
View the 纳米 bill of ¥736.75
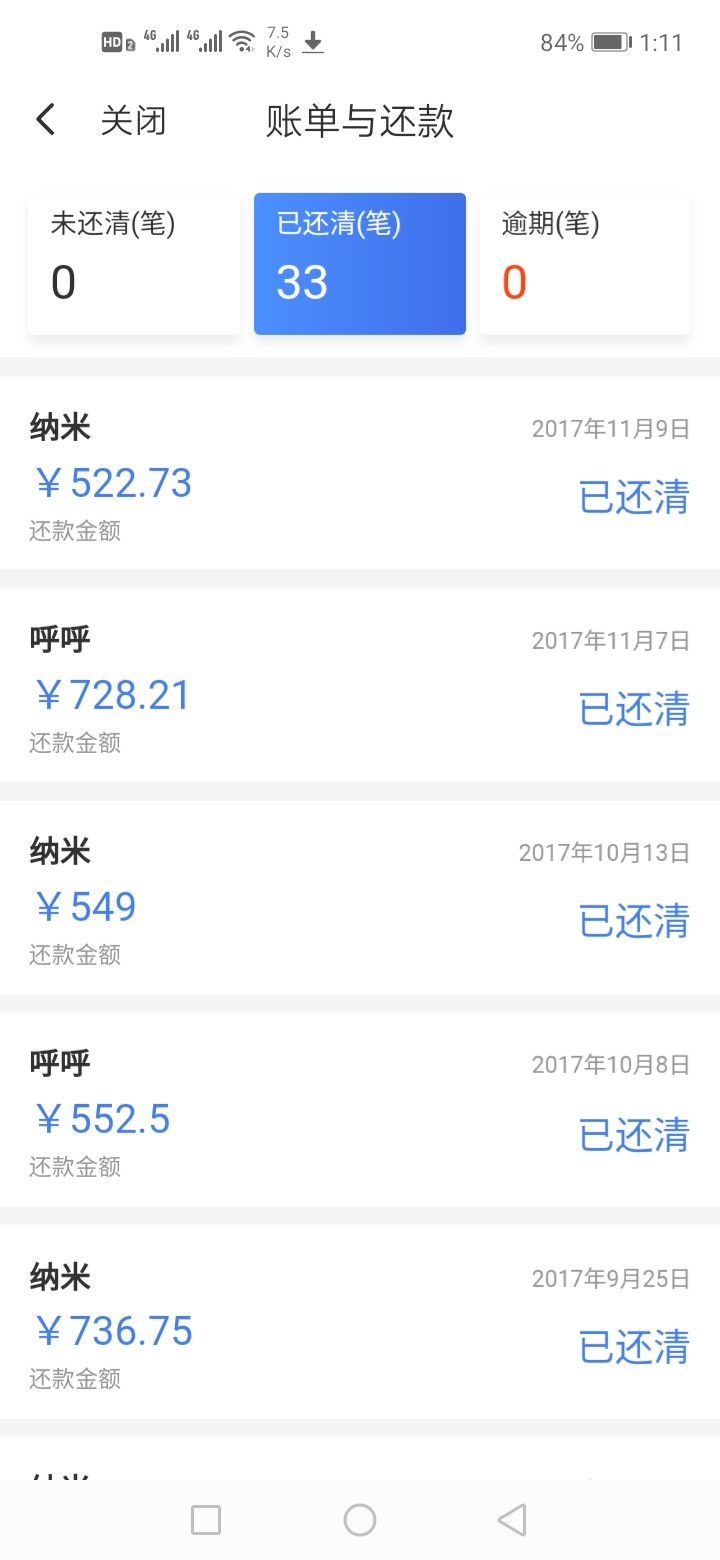[360, 1322]
